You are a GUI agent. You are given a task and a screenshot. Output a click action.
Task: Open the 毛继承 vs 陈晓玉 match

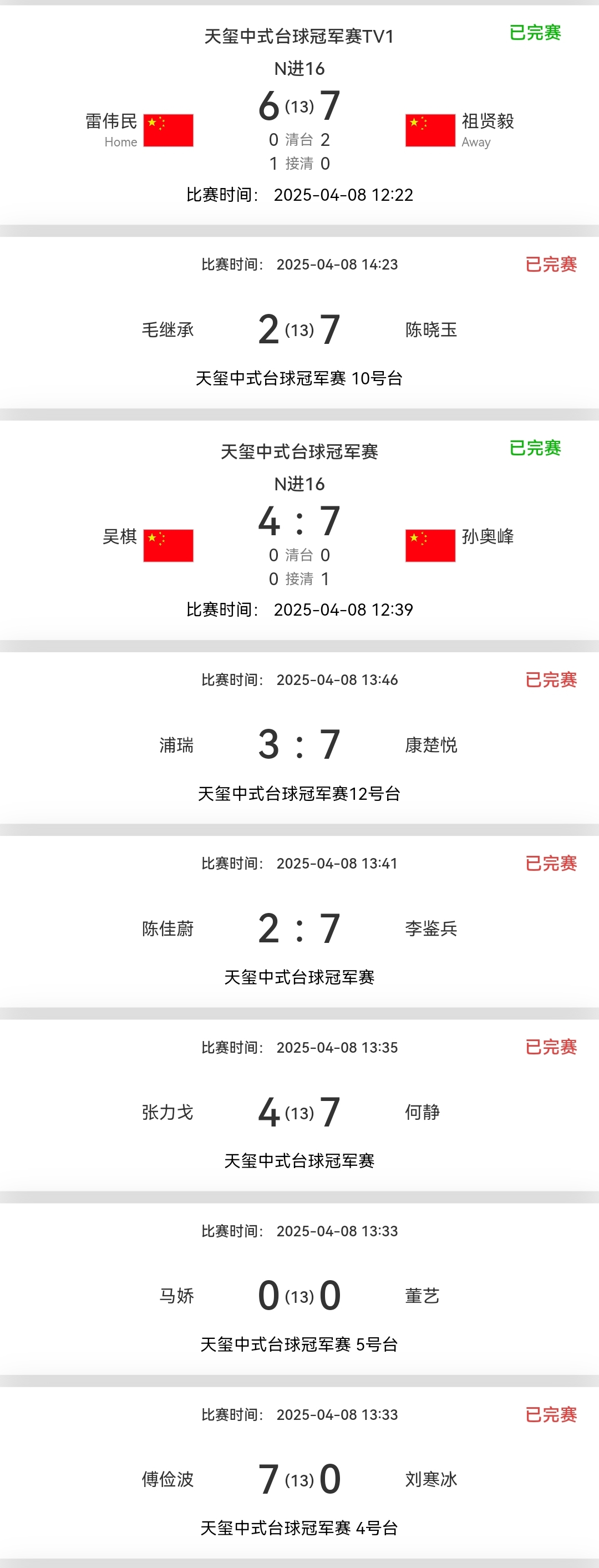[299, 329]
